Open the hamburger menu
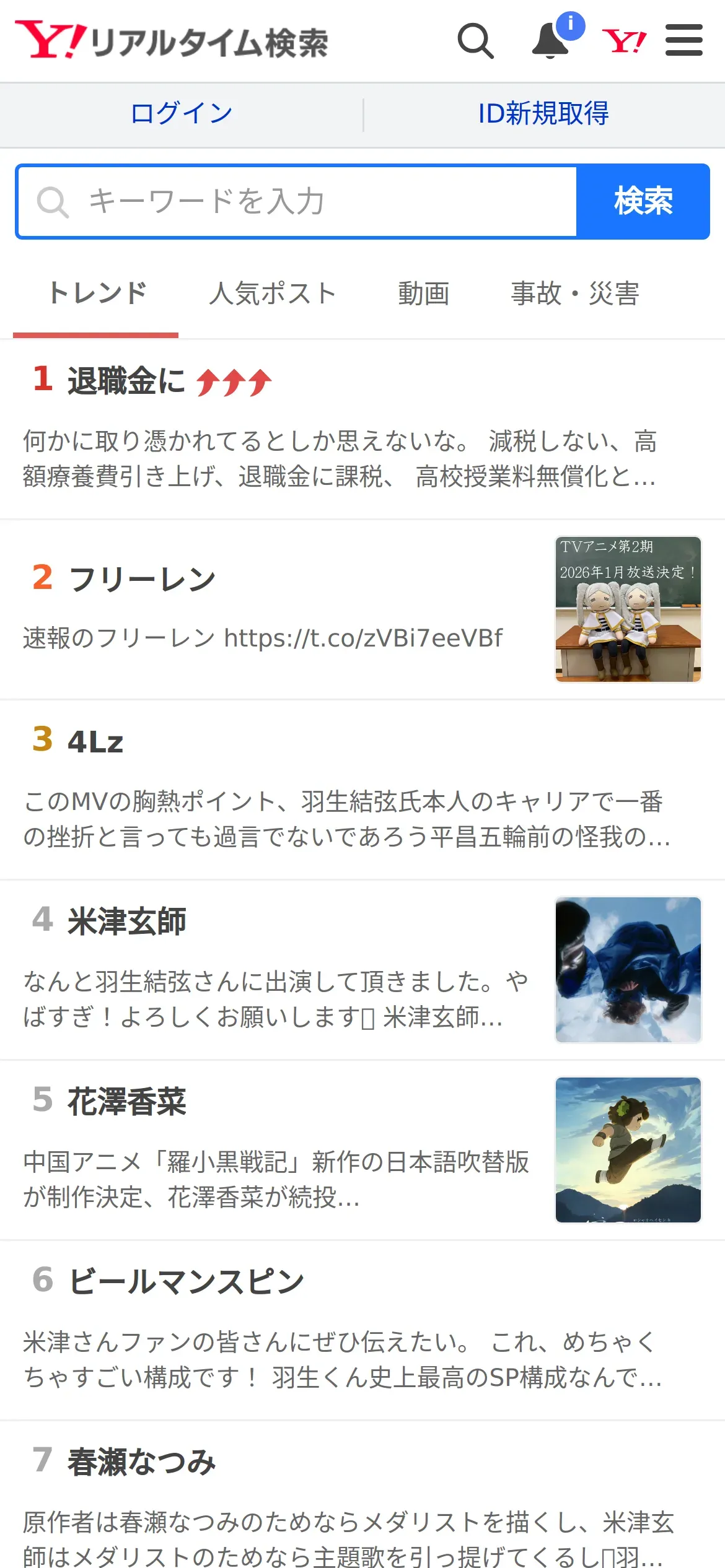This screenshot has height=1568, width=725. pyautogui.click(x=683, y=41)
